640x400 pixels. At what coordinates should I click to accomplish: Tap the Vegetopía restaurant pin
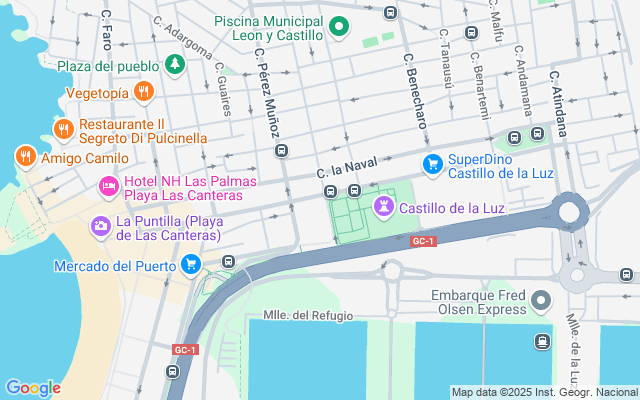[x=145, y=93]
